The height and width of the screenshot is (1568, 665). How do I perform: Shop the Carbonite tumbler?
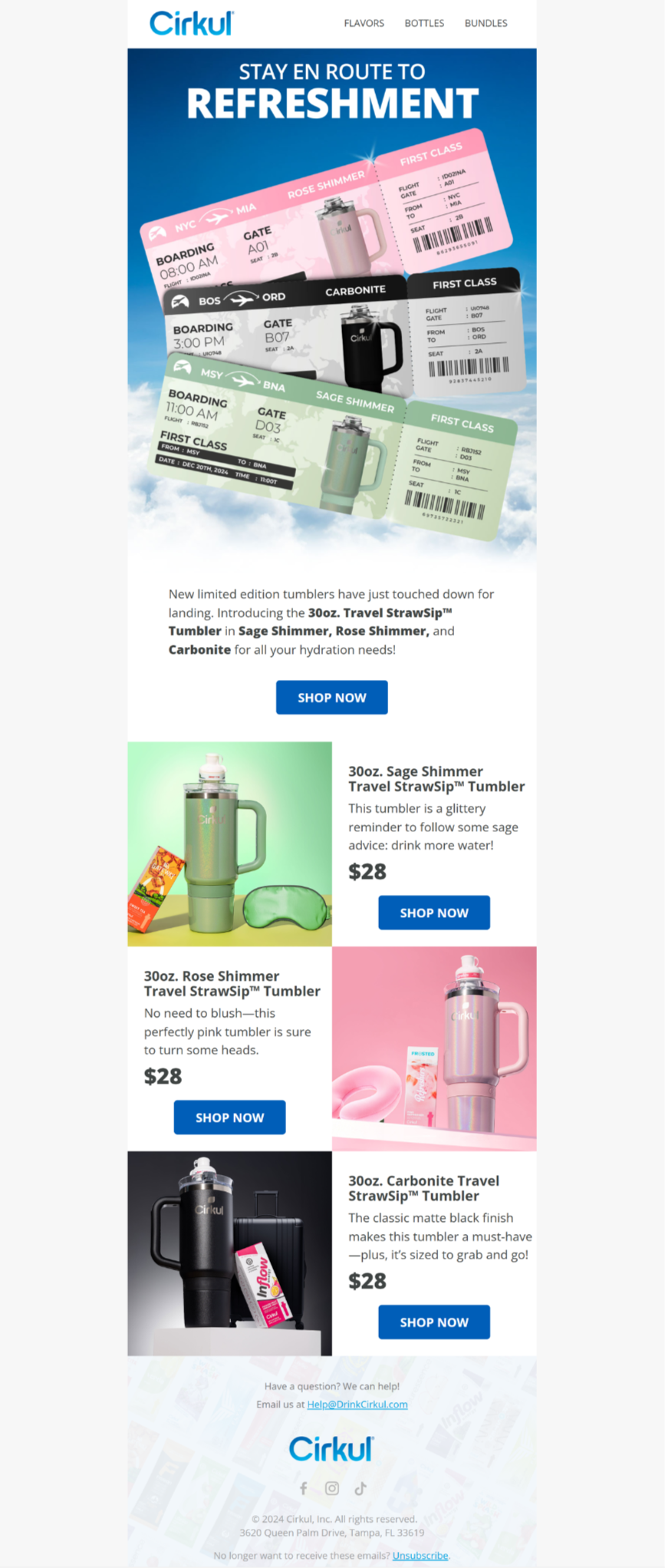[433, 1322]
